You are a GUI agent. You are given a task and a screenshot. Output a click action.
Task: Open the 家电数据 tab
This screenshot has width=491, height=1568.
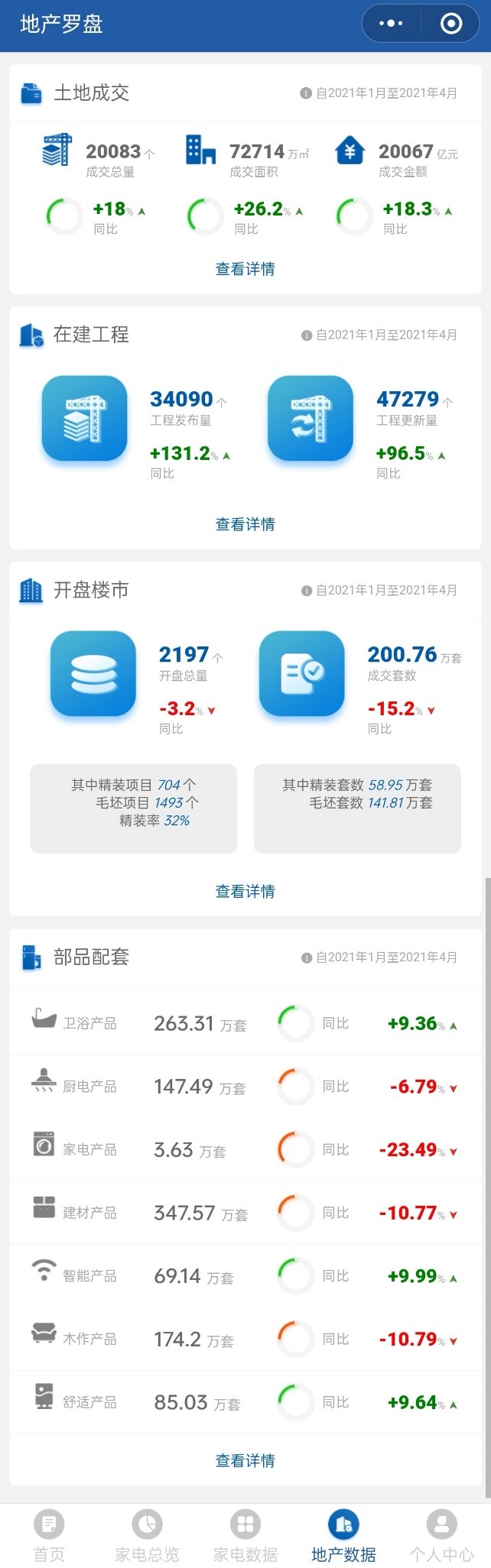245,1536
